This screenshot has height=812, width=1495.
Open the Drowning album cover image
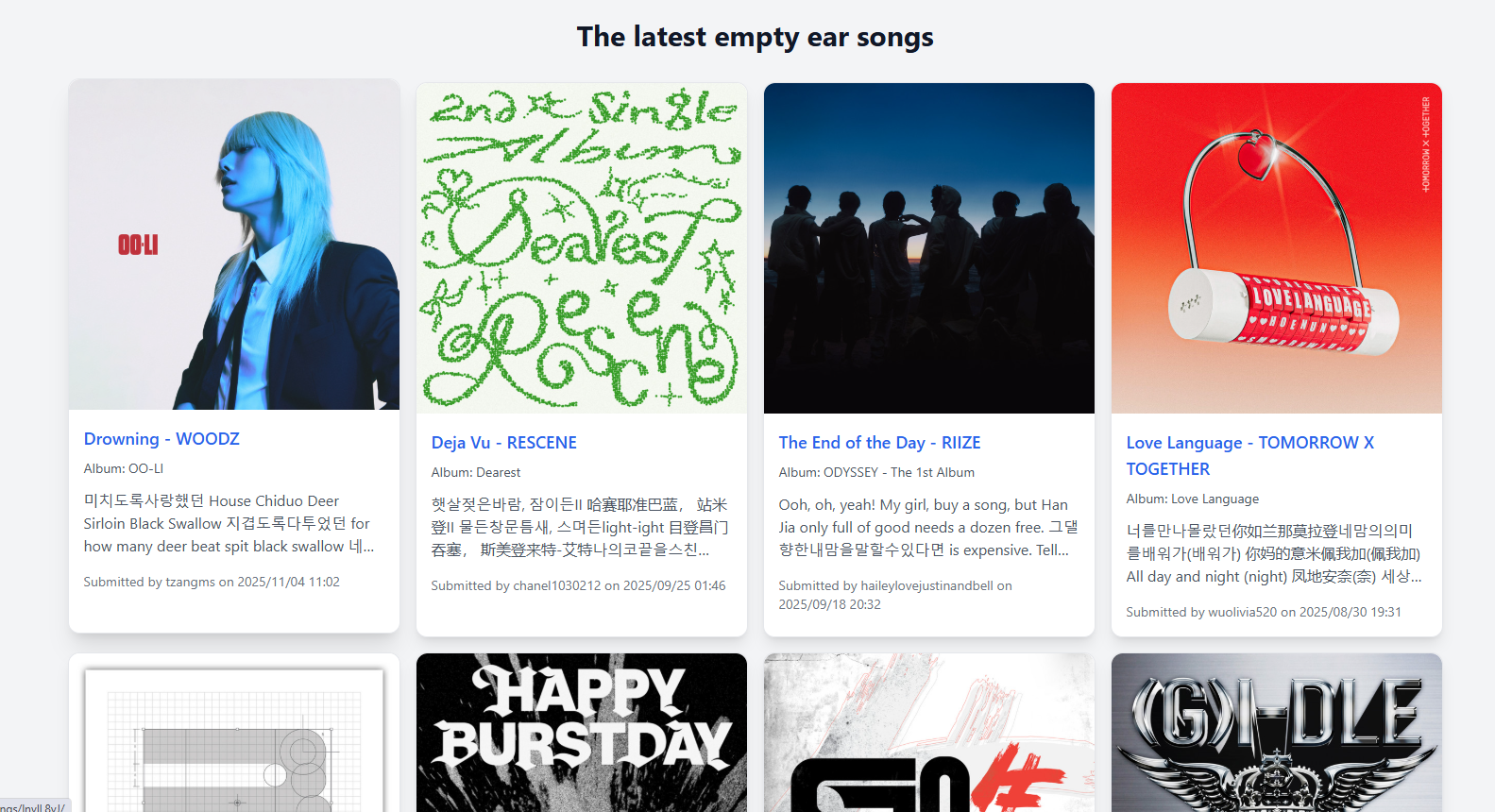[x=234, y=245]
